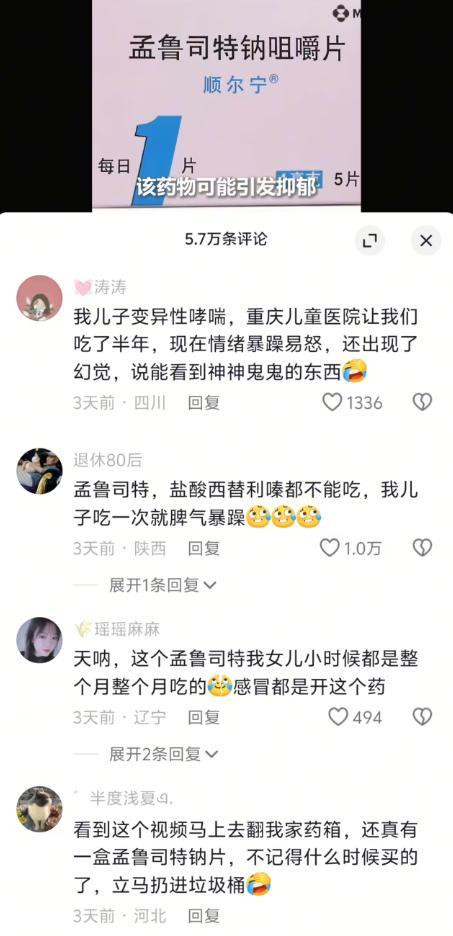Close the comments panel
453x936 pixels.
pyautogui.click(x=426, y=241)
